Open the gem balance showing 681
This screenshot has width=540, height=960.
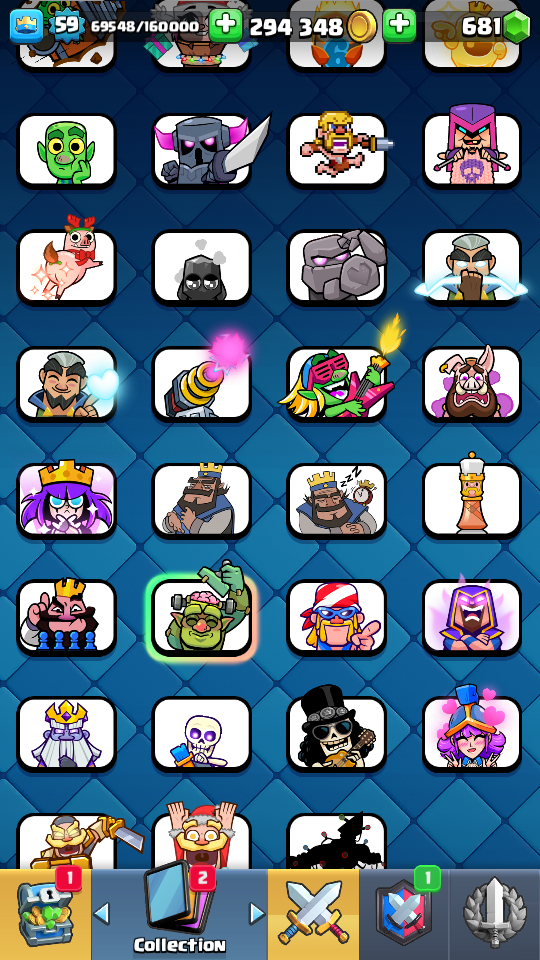click(x=495, y=26)
